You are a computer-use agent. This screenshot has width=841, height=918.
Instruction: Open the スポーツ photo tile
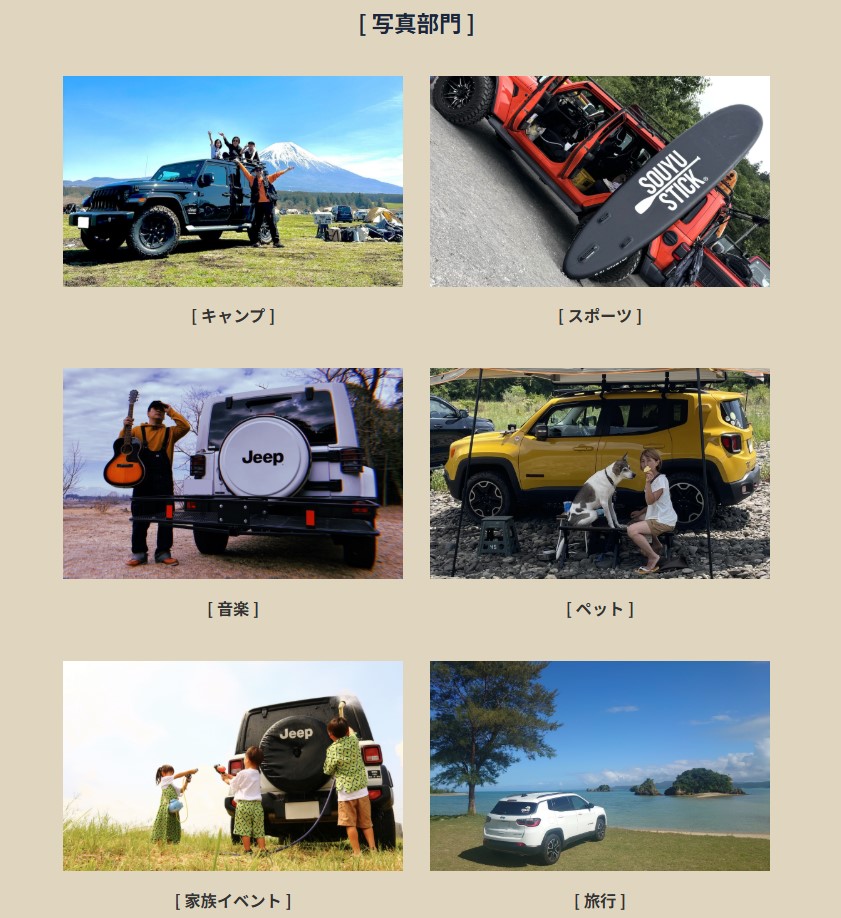[x=599, y=181]
